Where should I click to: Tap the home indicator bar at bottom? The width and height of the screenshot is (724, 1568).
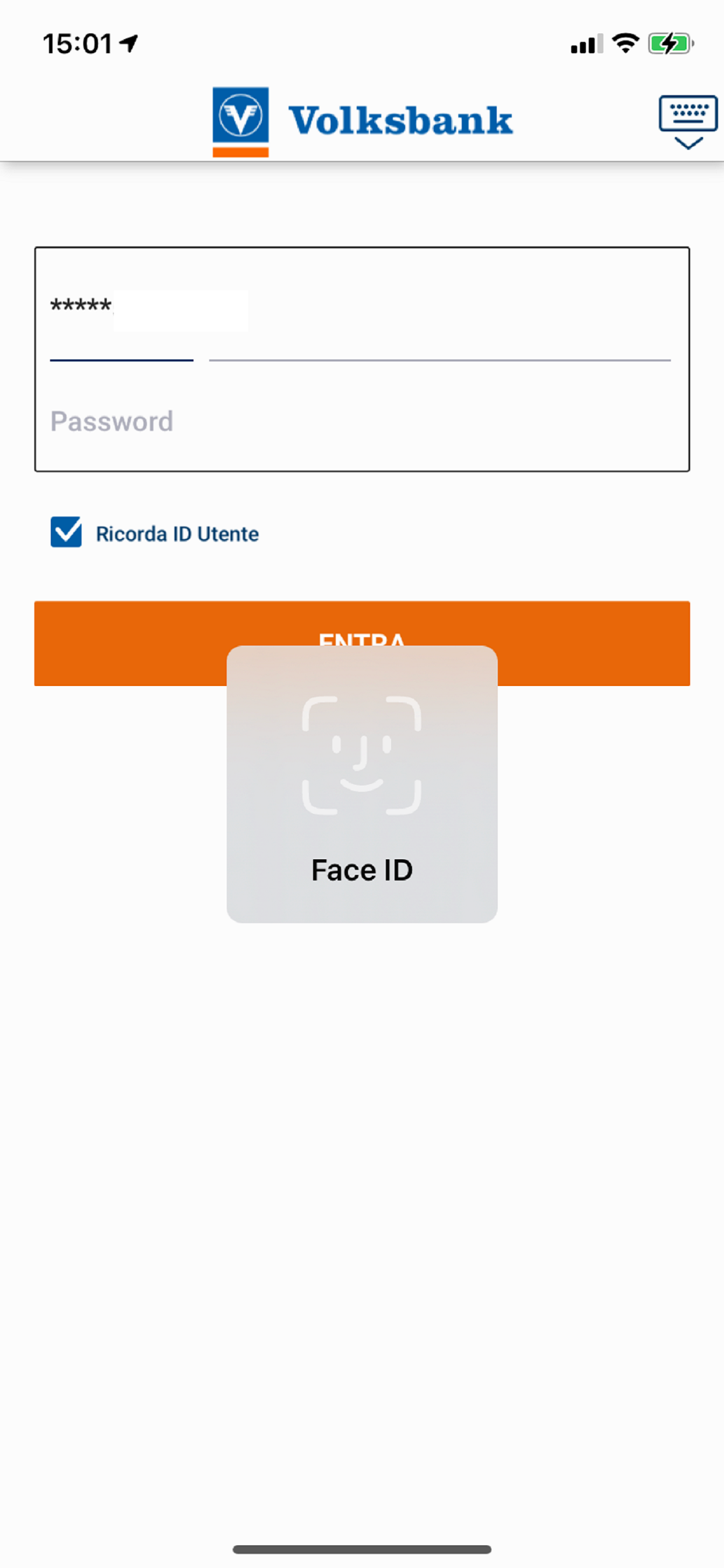pos(361,1550)
